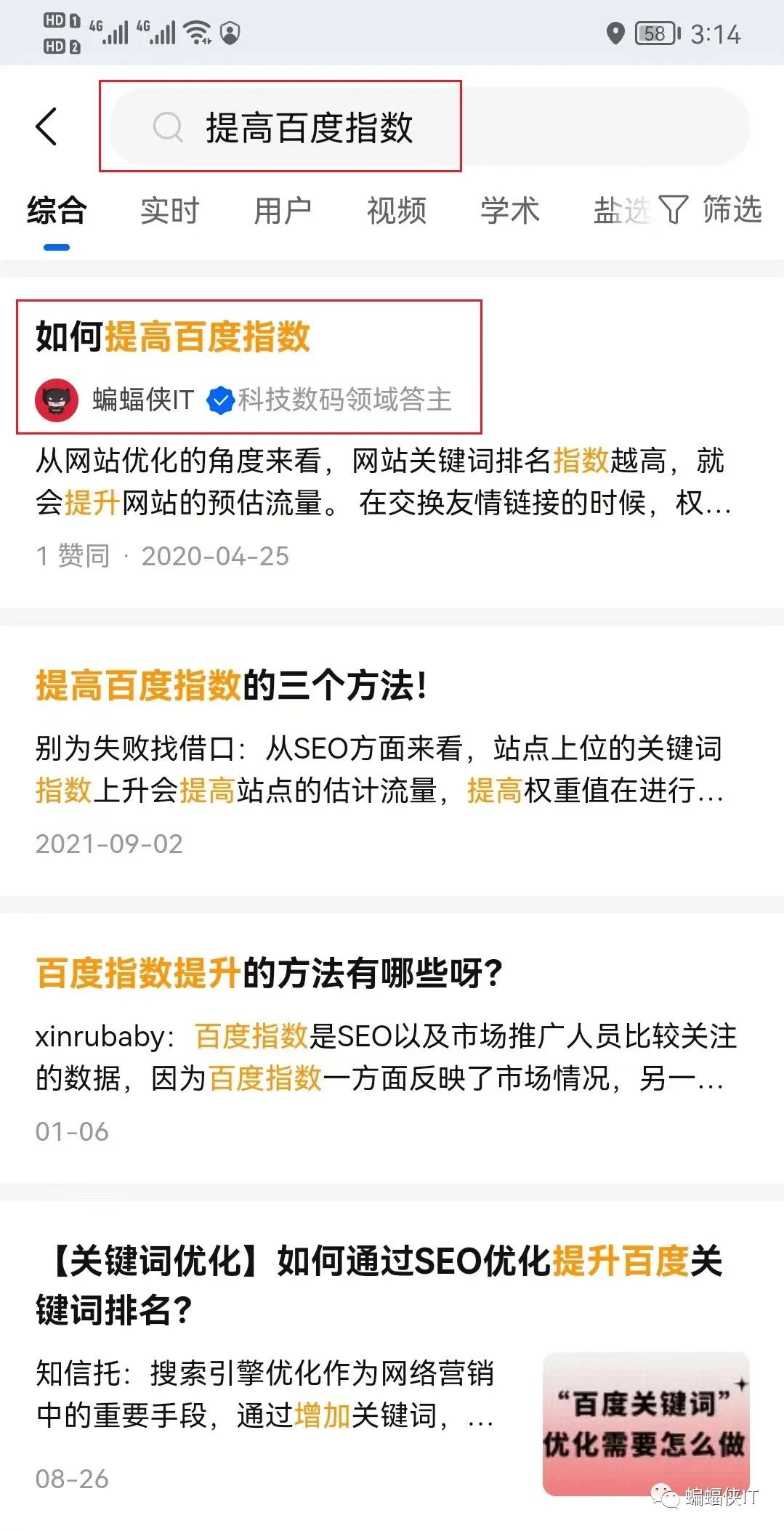Tap the search input showing 提高百度指数
The height and width of the screenshot is (1531, 784).
pyautogui.click(x=312, y=127)
